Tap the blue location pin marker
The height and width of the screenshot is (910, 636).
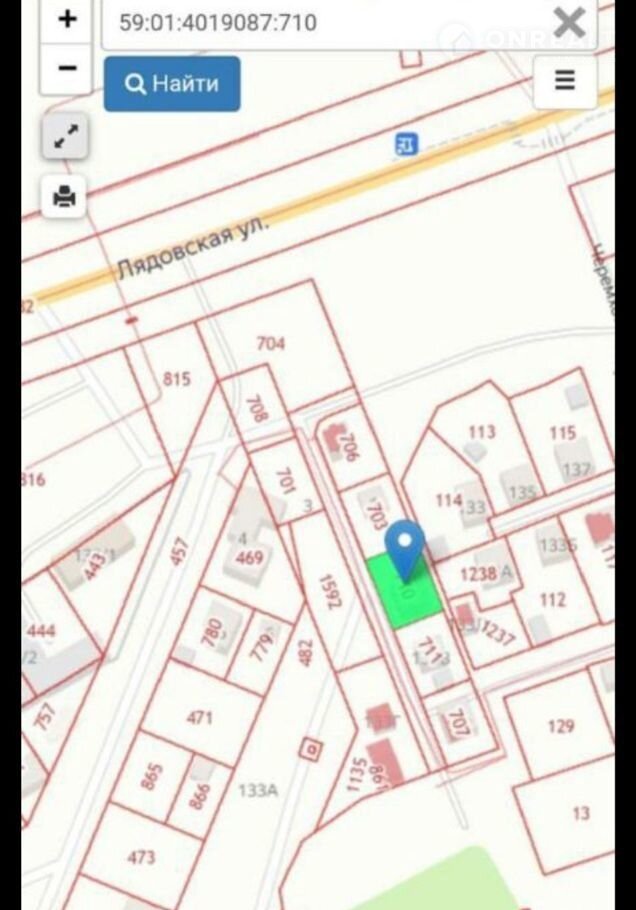405,547
